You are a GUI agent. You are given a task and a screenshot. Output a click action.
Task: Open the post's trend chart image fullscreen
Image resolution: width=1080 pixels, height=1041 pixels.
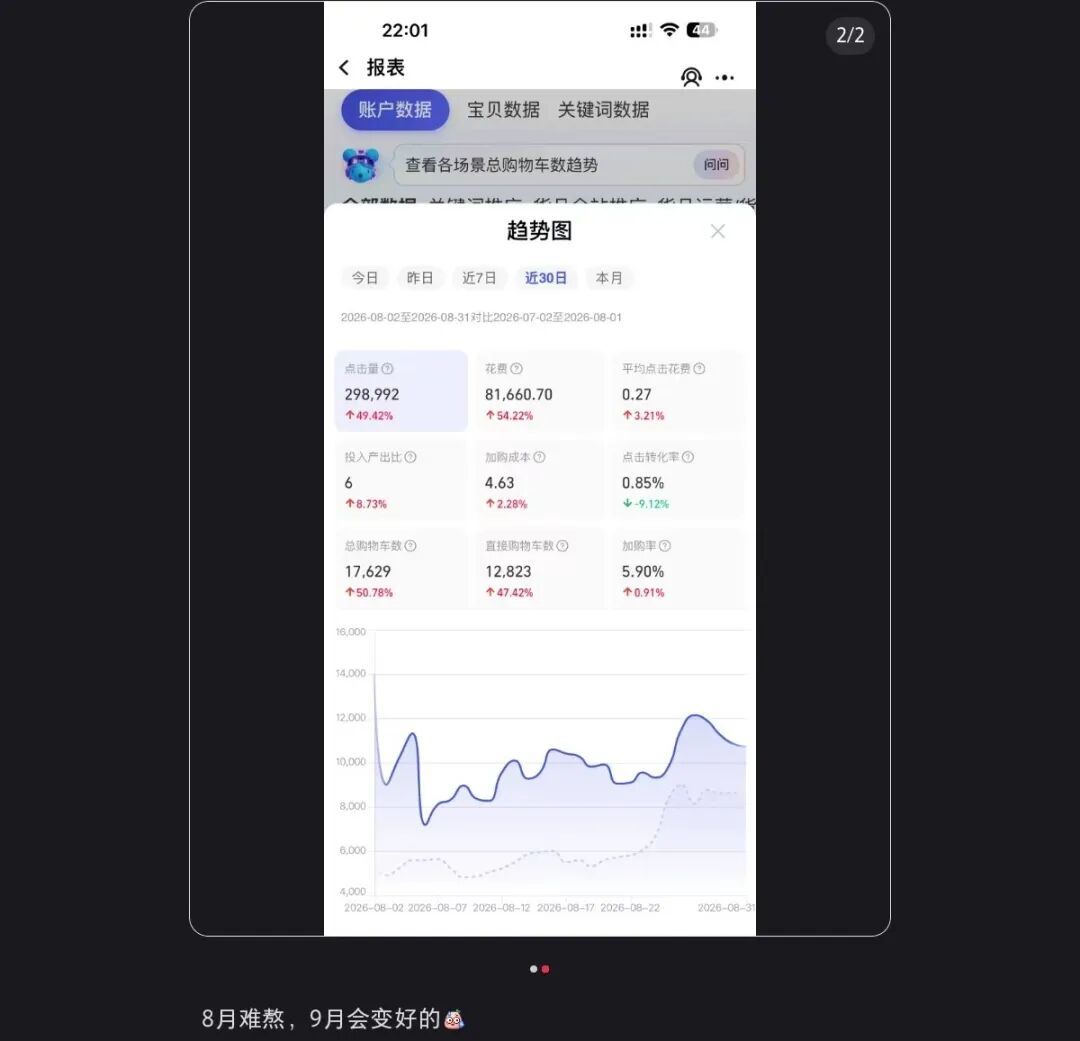(x=539, y=468)
